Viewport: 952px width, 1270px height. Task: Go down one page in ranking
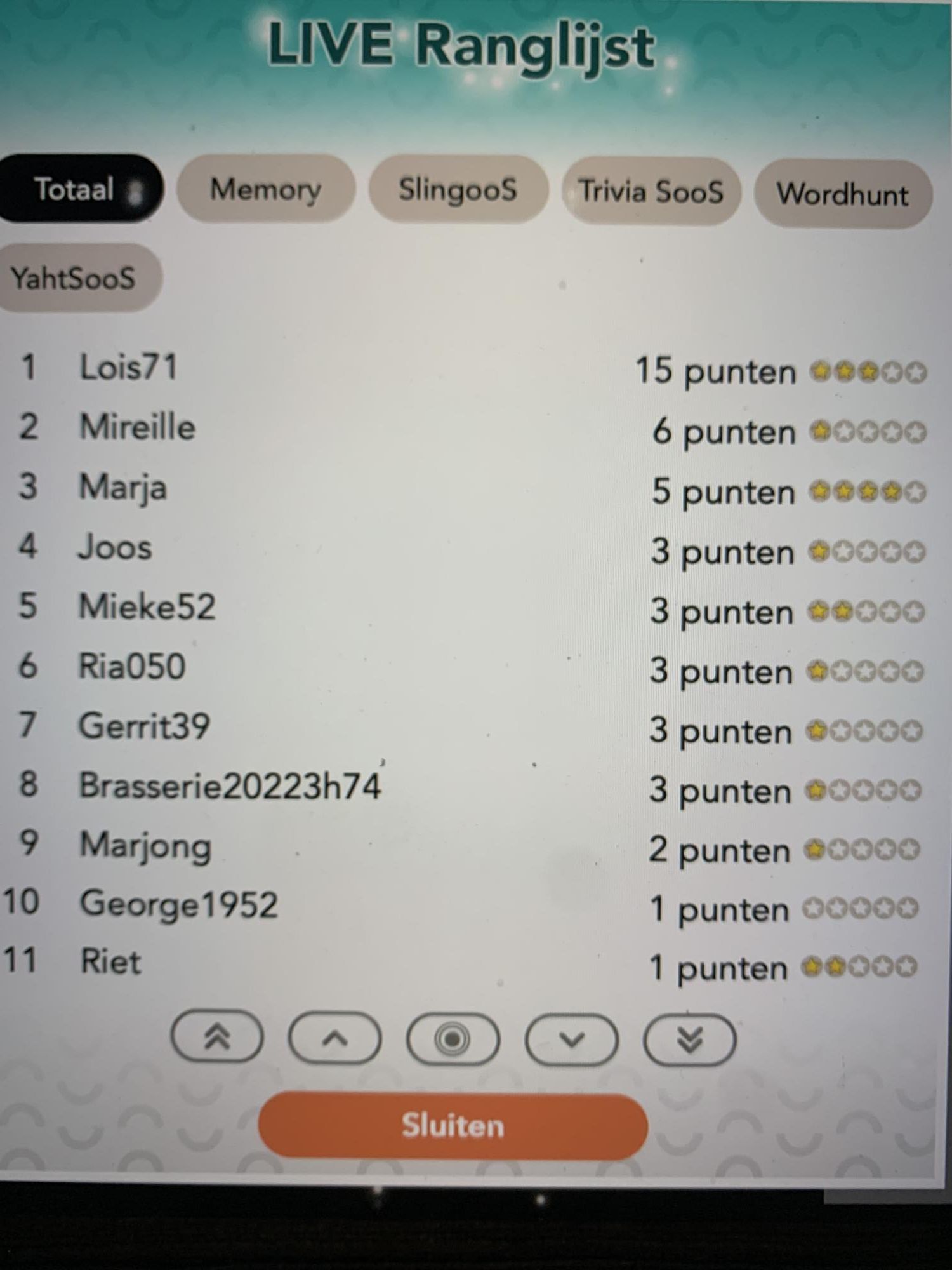coord(571,1039)
